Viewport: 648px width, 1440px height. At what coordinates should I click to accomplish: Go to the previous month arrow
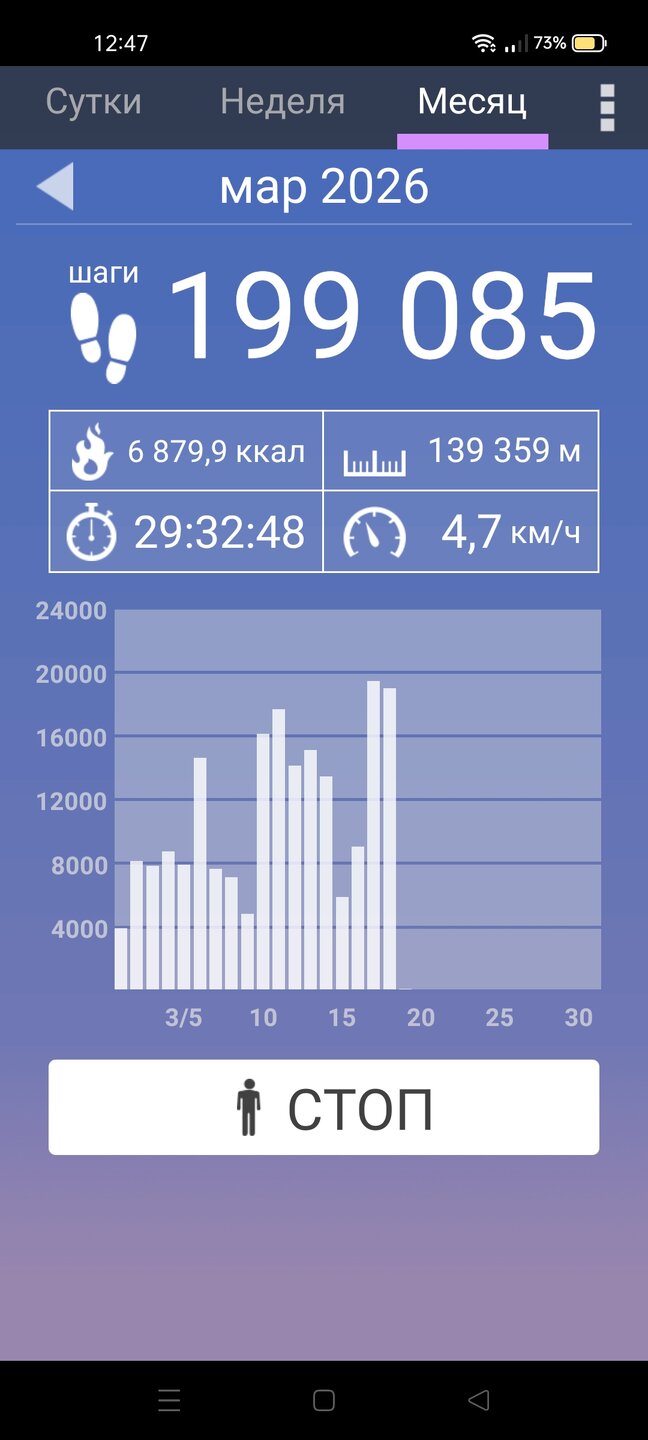coord(56,187)
